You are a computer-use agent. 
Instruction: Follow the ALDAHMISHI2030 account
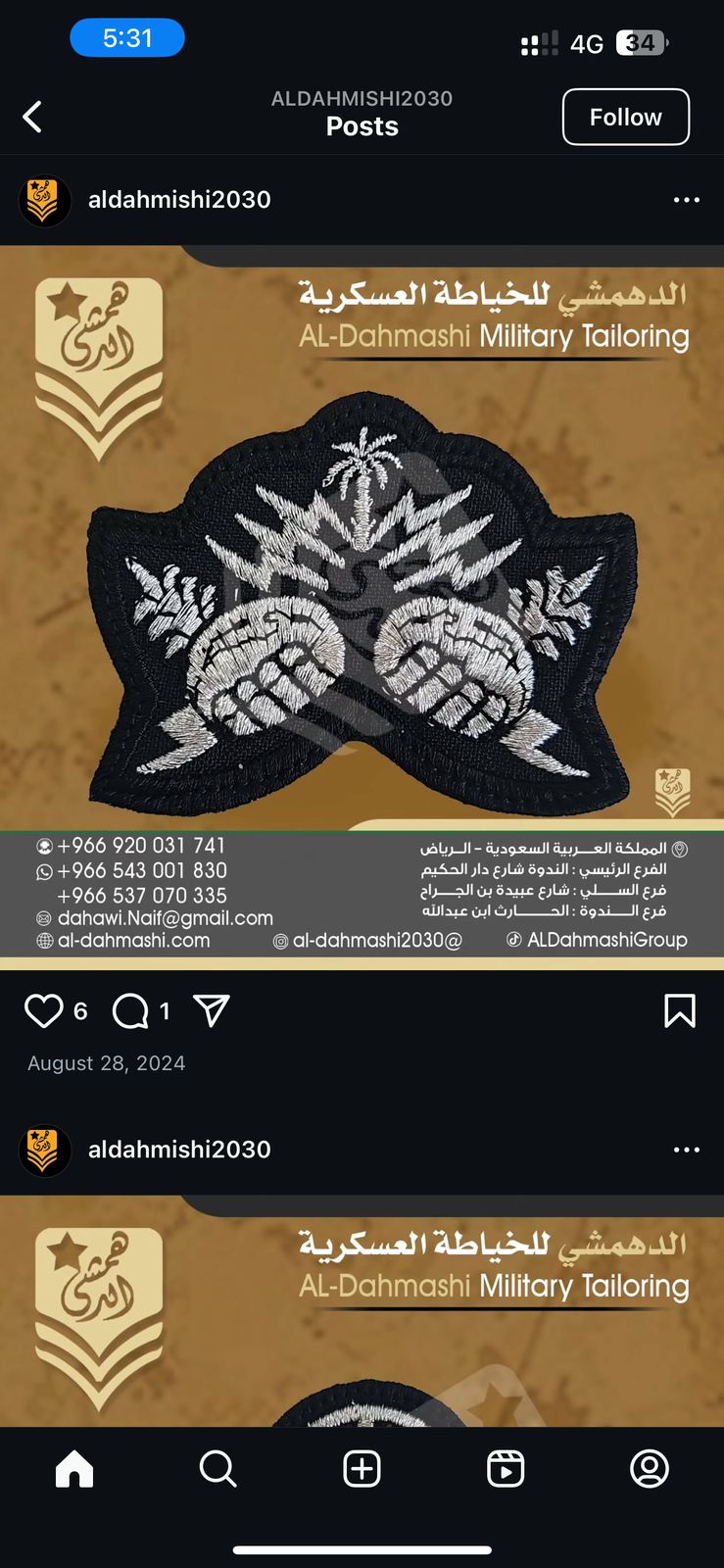tap(625, 117)
